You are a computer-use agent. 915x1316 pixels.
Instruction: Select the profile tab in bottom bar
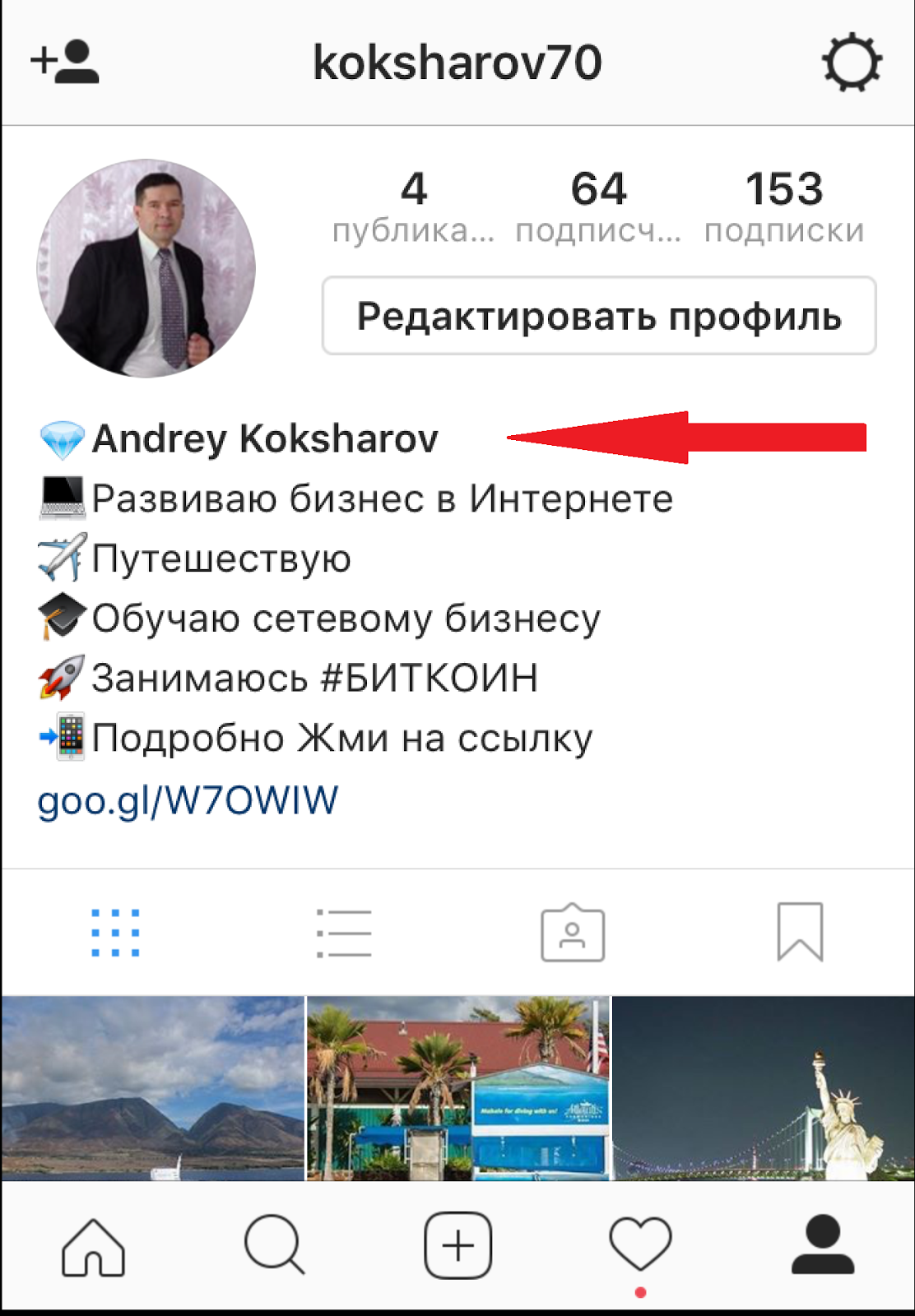pyautogui.click(x=823, y=1245)
